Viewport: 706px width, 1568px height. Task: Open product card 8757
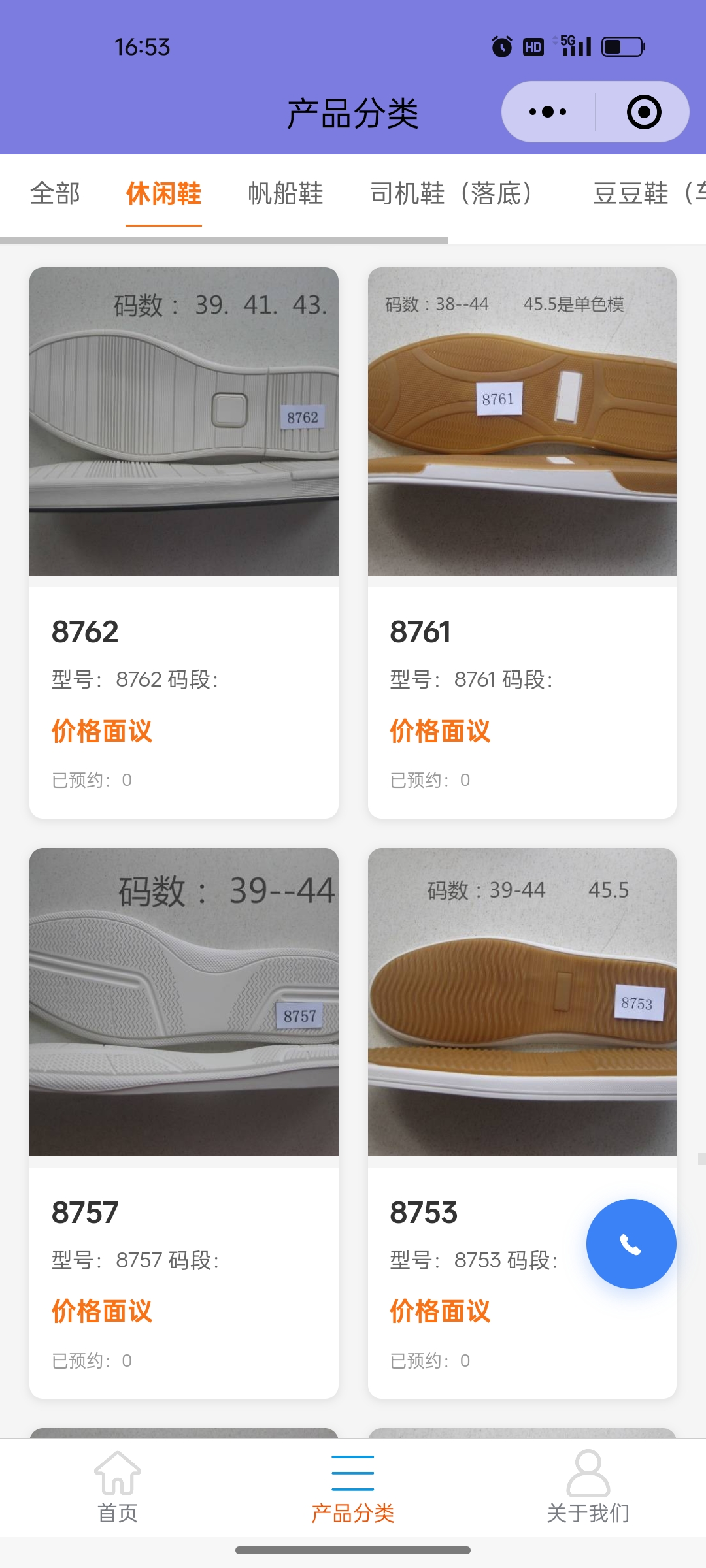pos(184,1122)
